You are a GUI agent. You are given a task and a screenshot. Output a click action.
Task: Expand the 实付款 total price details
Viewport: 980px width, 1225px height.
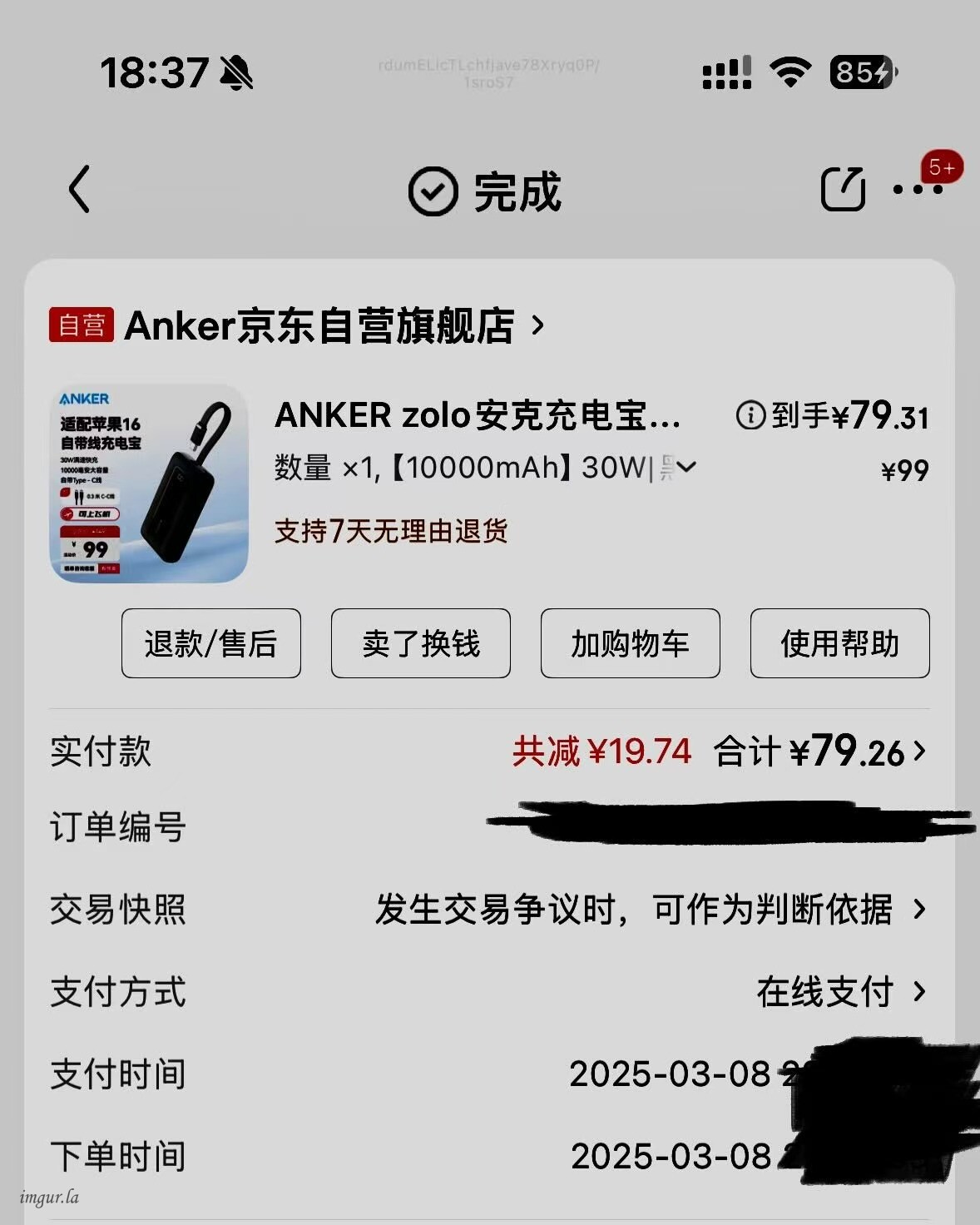click(x=819, y=751)
